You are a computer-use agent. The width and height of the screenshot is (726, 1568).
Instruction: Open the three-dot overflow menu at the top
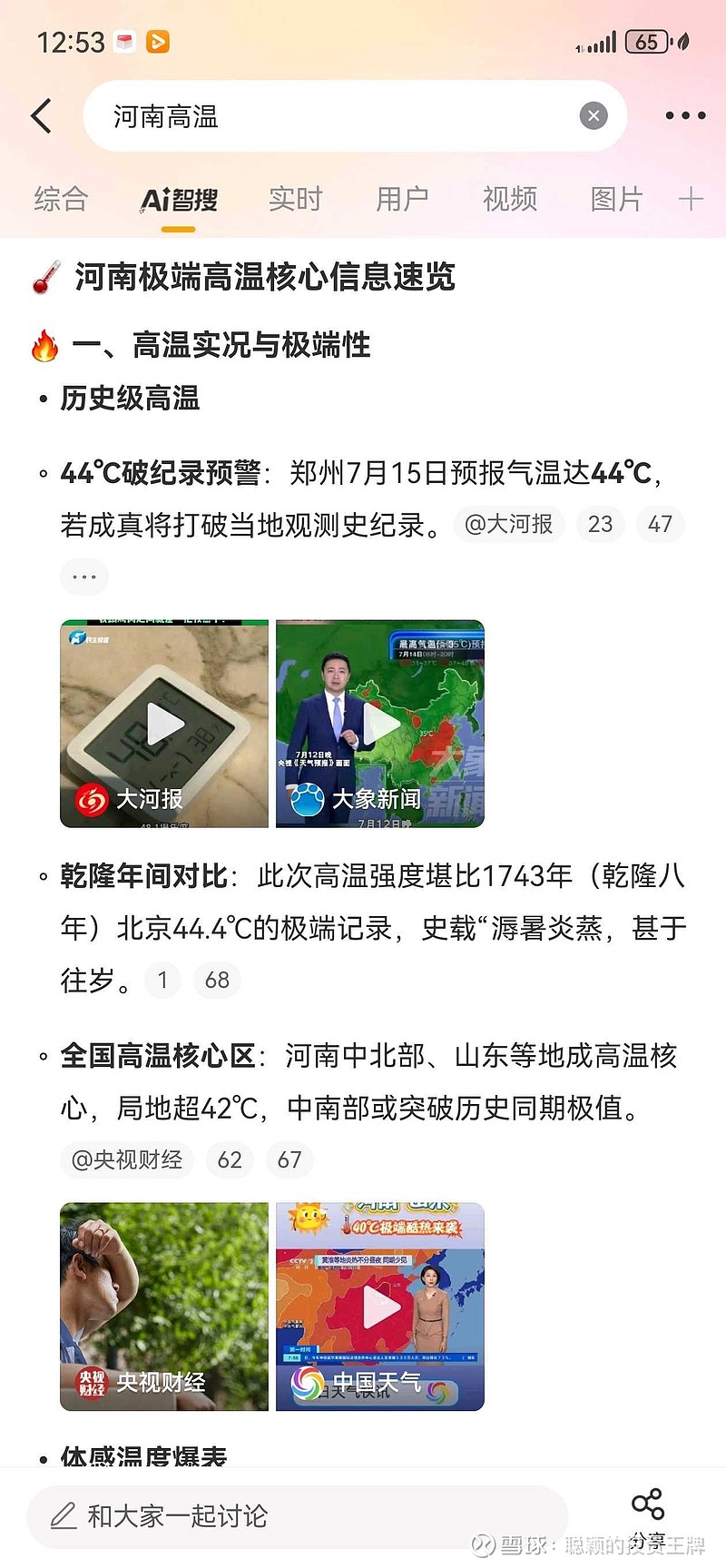685,116
